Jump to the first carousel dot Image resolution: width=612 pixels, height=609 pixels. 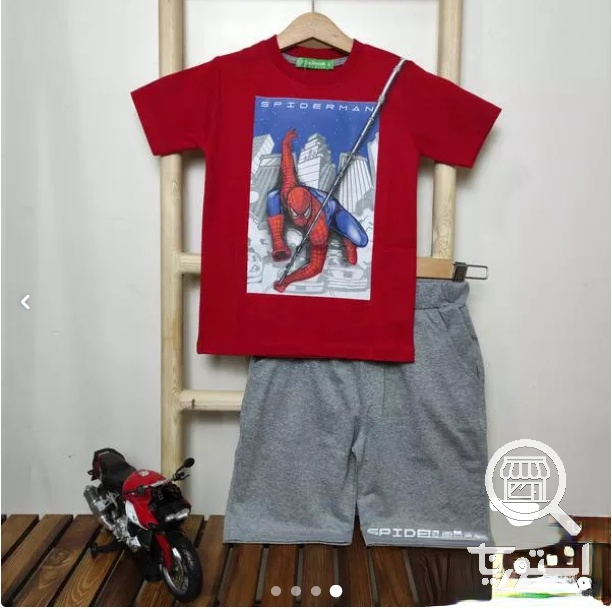276,591
